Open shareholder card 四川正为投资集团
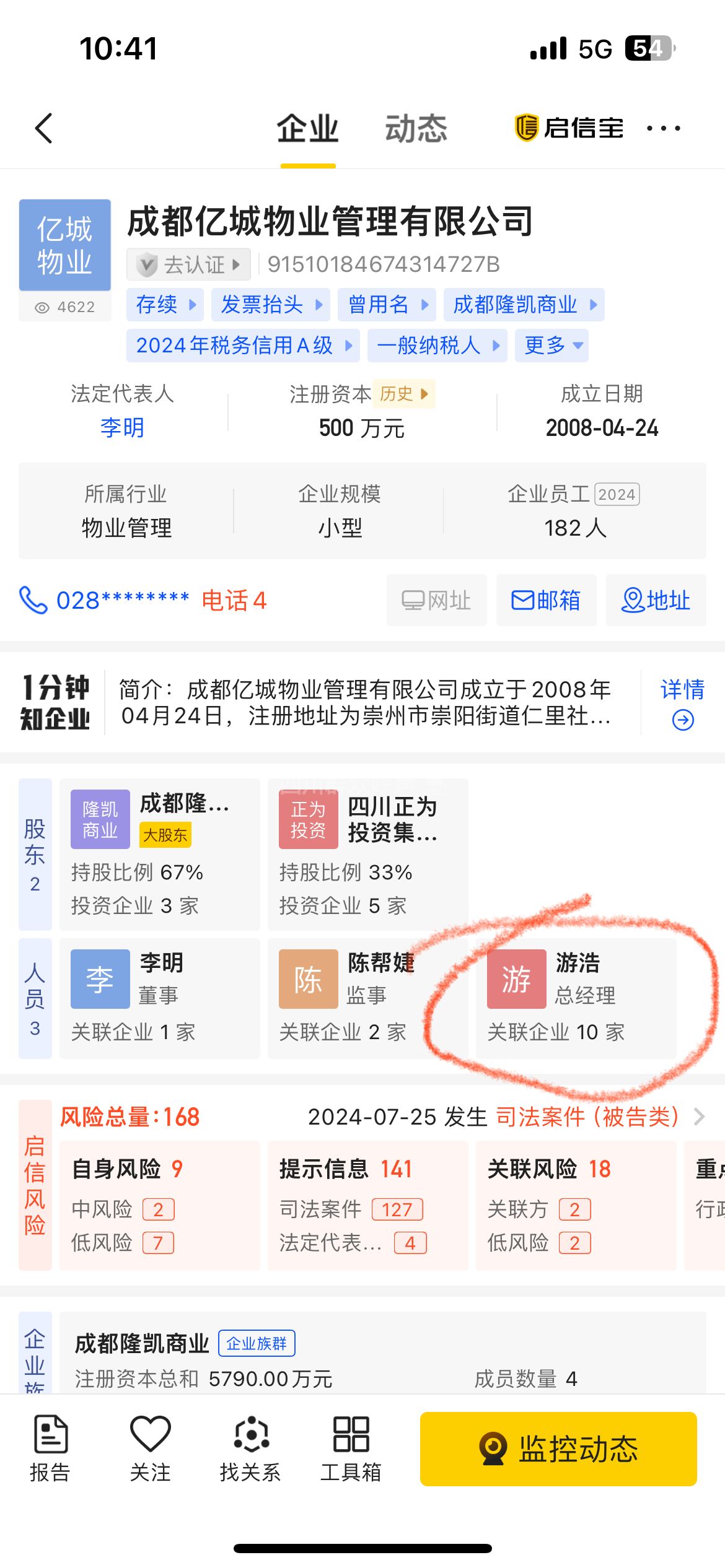 (x=367, y=854)
